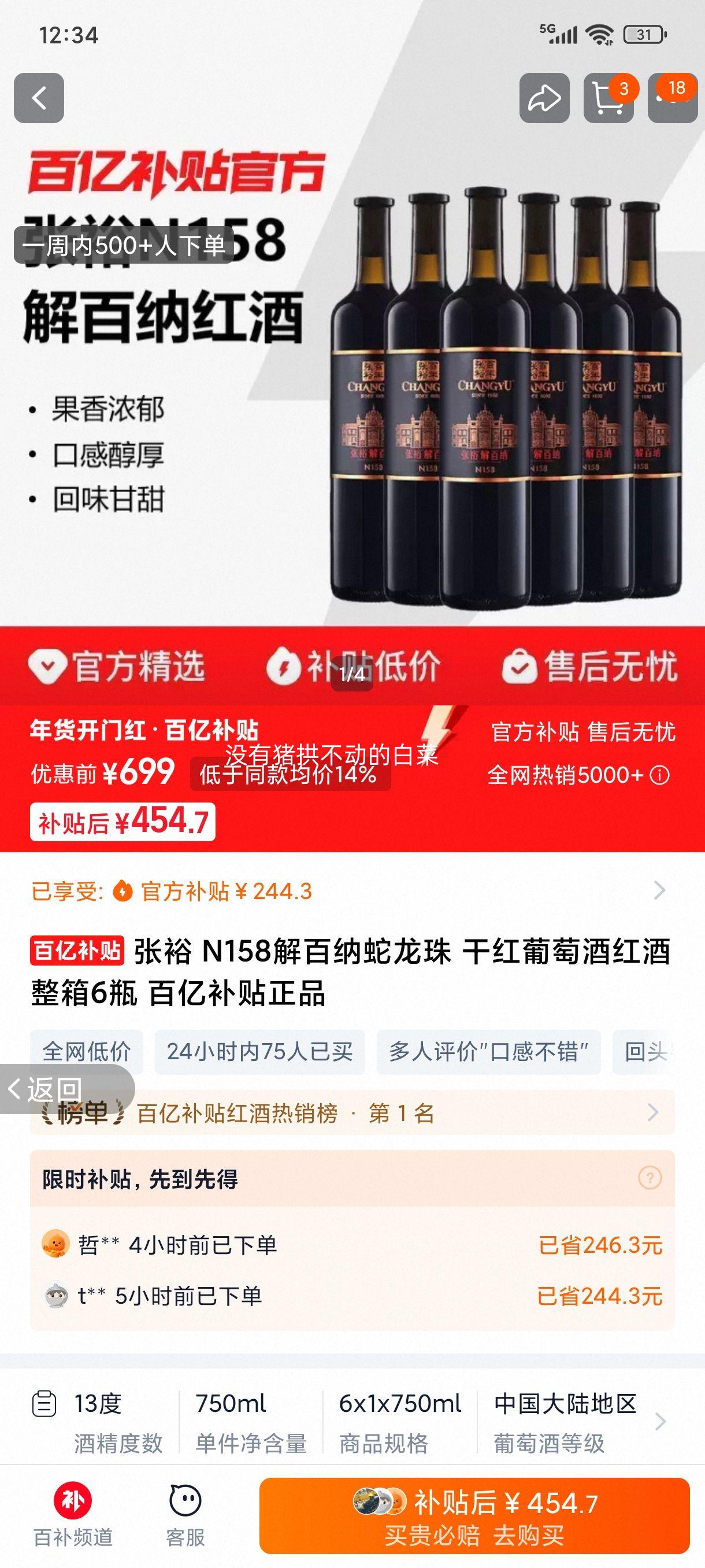This screenshot has height=1568, width=705.
Task: Open reviews tagged 口感不错
Action: pyautogui.click(x=488, y=1051)
